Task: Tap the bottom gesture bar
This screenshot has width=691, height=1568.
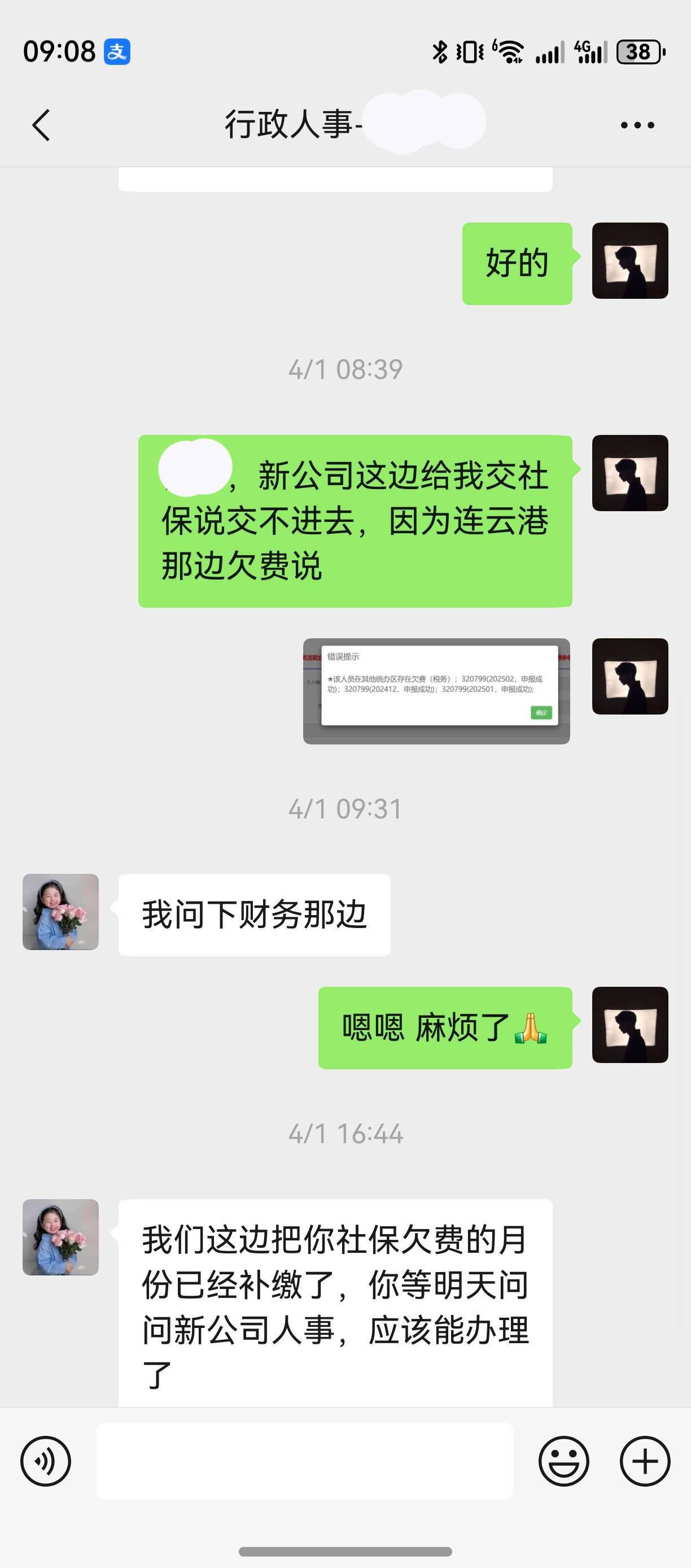Action: pyautogui.click(x=345, y=1551)
